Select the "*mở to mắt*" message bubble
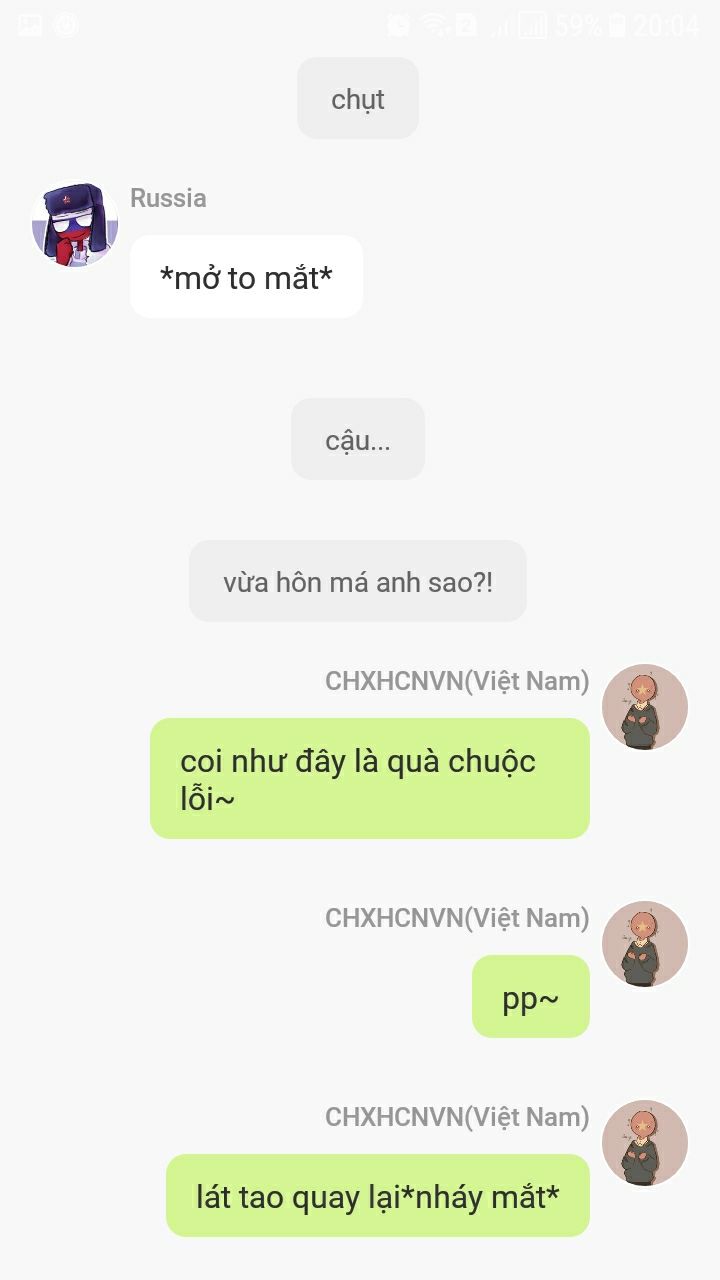Viewport: 720px width, 1280px height. tap(246, 277)
